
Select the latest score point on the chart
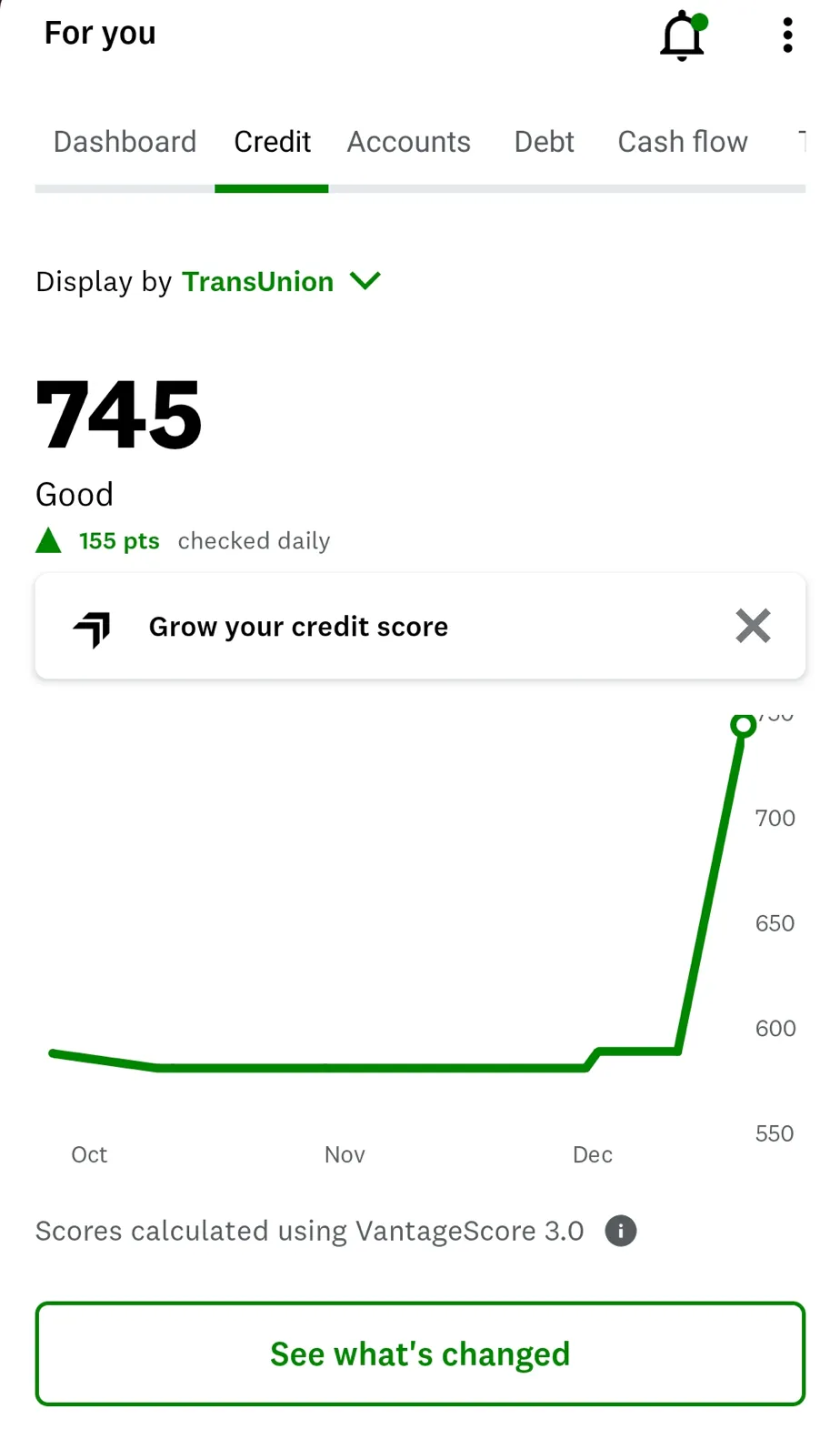(743, 725)
